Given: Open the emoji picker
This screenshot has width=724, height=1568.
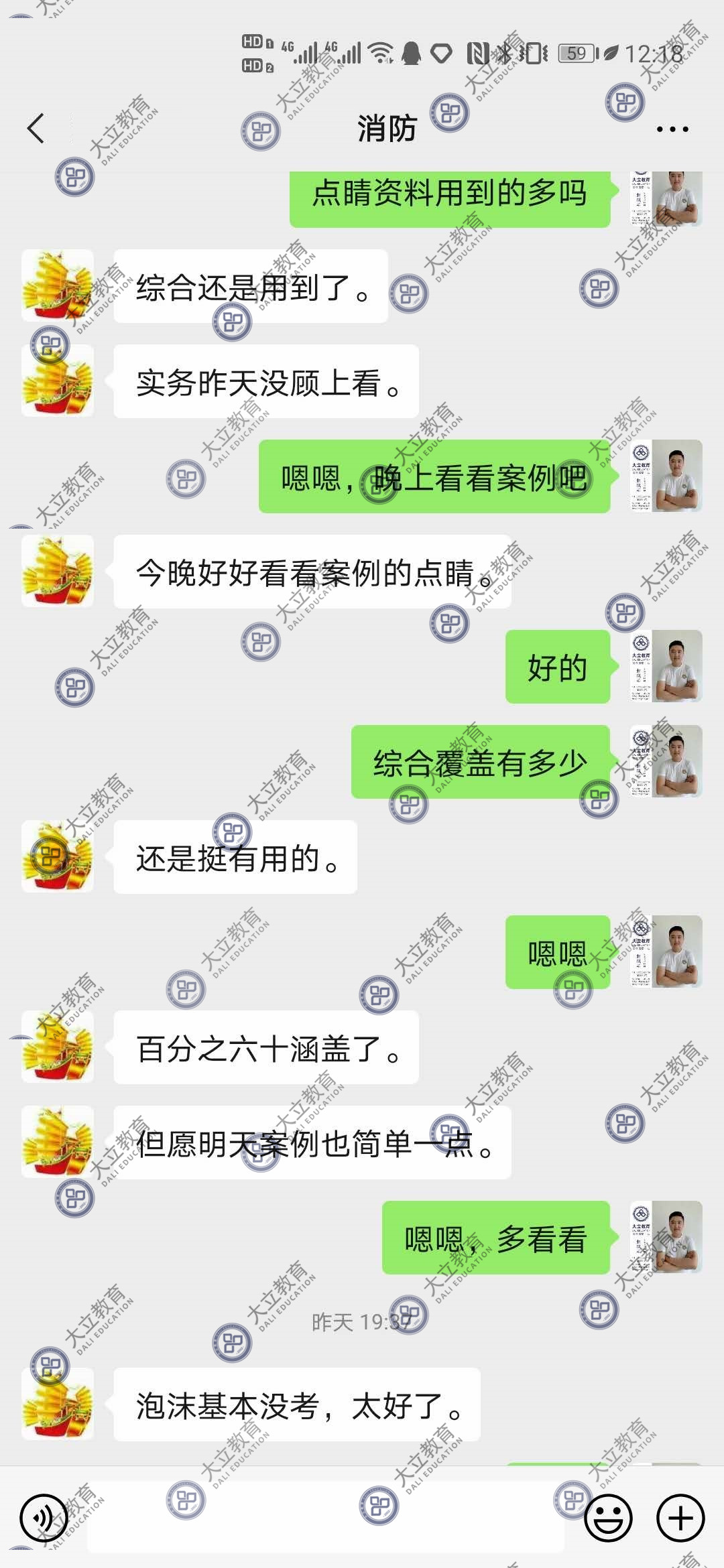Looking at the screenshot, I should [608, 1518].
